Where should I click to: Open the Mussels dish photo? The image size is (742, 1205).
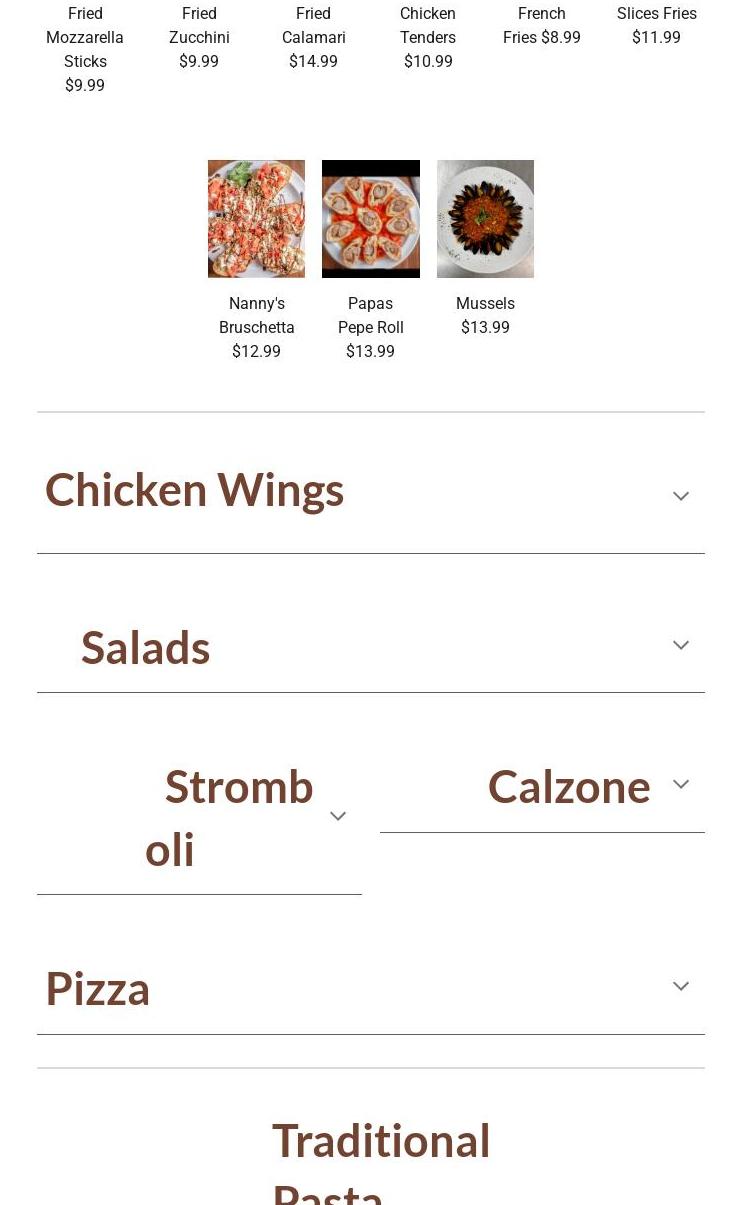point(485,219)
